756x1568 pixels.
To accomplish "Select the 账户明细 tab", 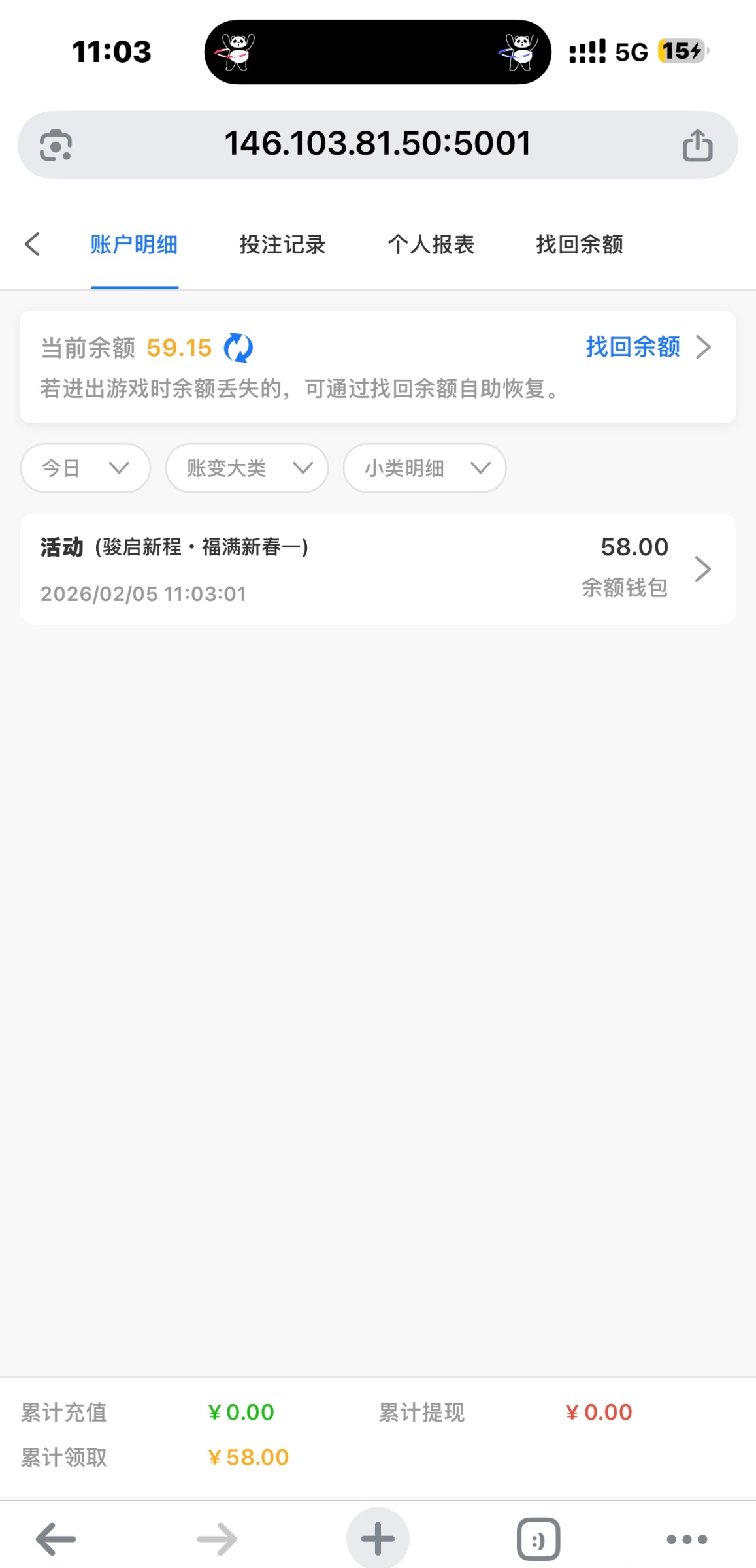I will coord(134,244).
